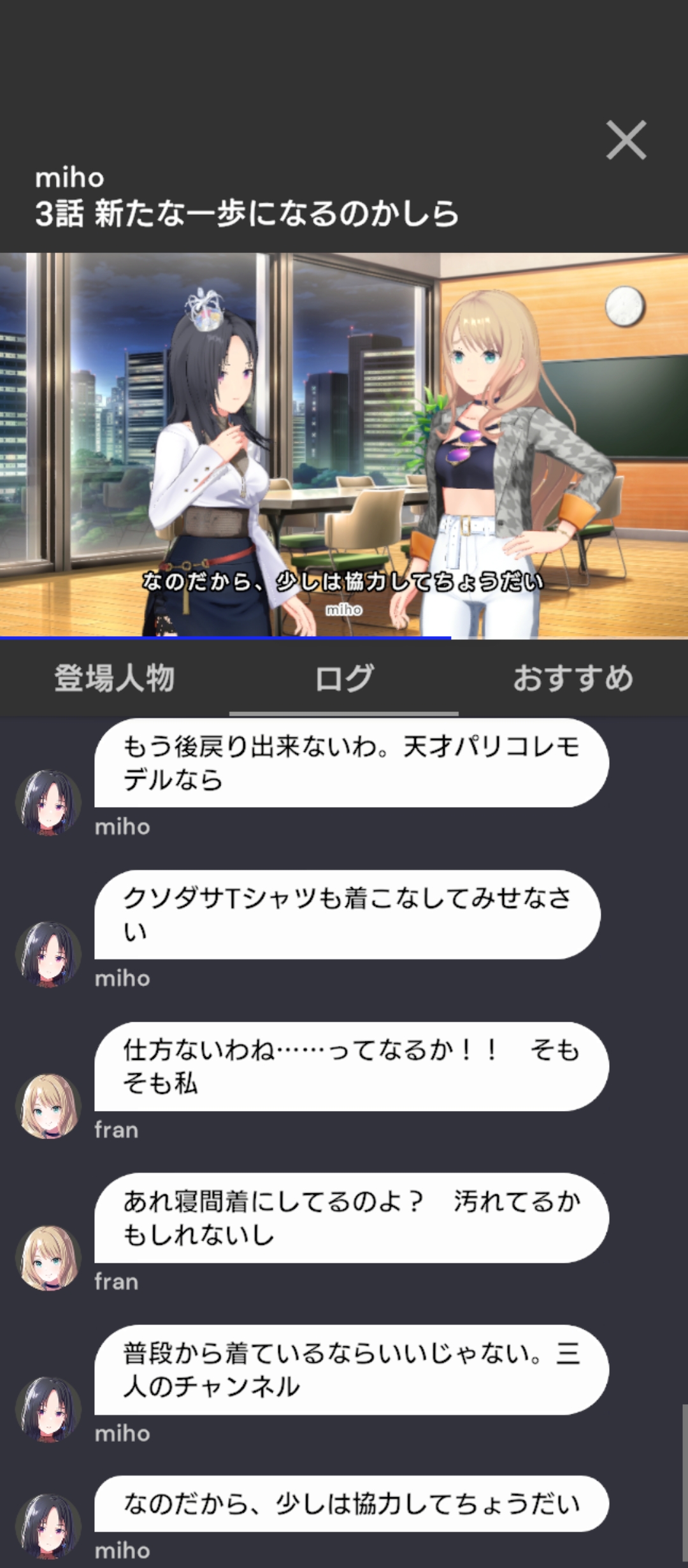Image resolution: width=688 pixels, height=1568 pixels.
Task: Close the story viewer with the X
Action: [x=626, y=140]
